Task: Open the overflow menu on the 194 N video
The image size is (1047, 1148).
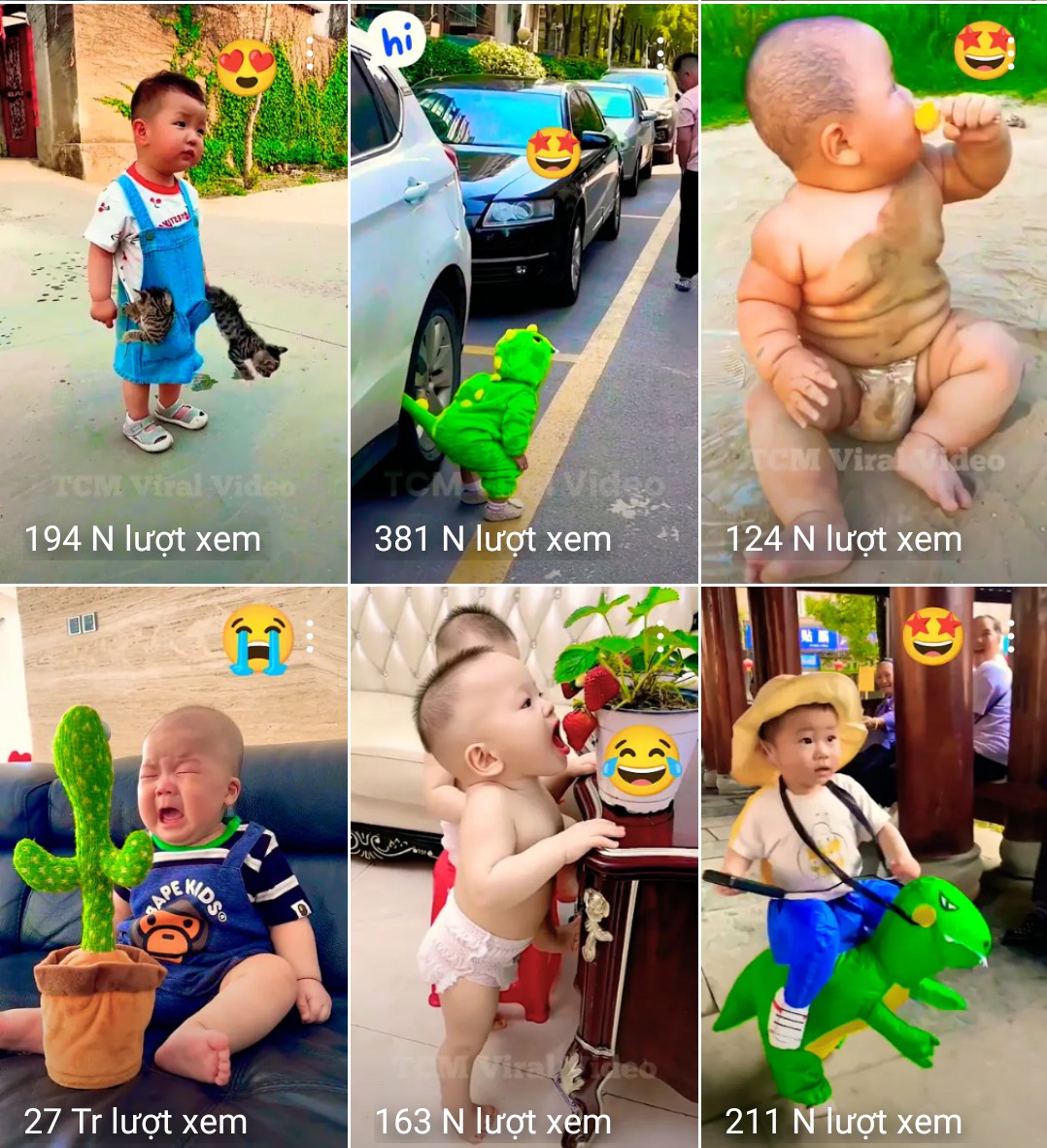Action: pyautogui.click(x=311, y=54)
